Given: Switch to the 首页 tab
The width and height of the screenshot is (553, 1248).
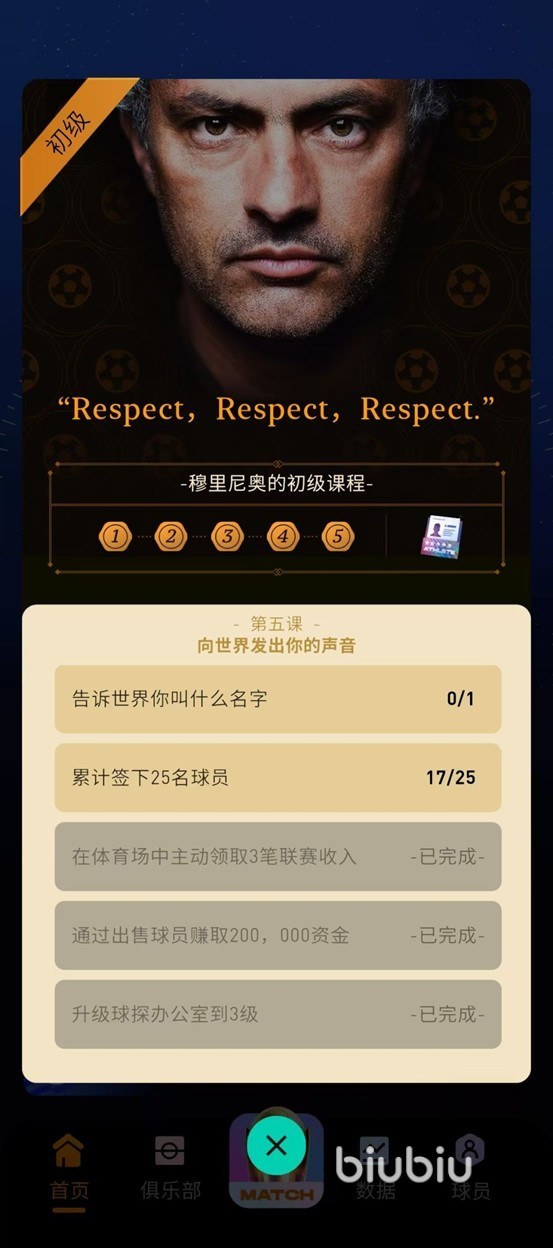Looking at the screenshot, I should (x=69, y=1166).
